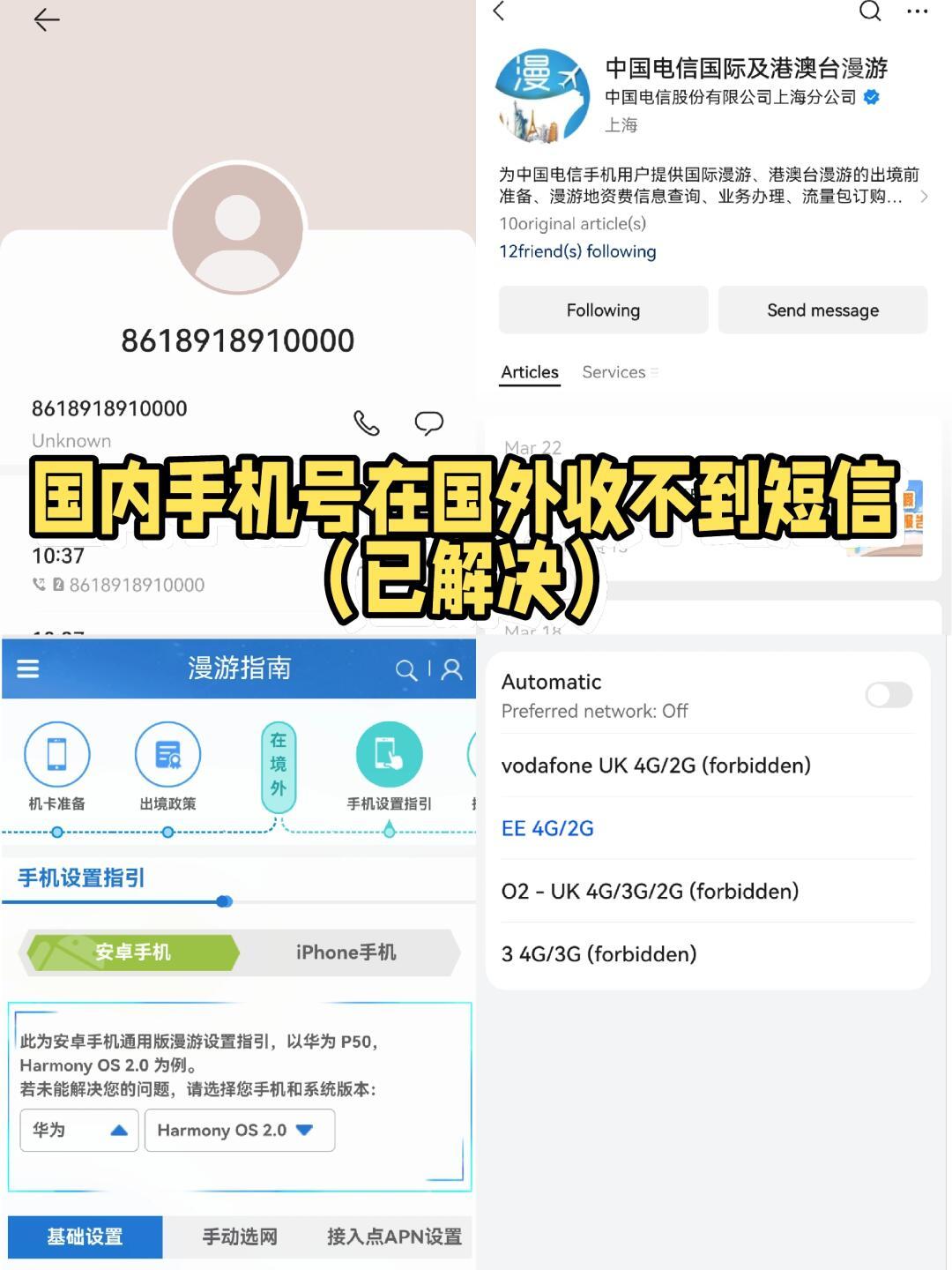The image size is (952, 1270).
Task: Tap the phone call icon for 8618918910000
Action: coord(367,422)
